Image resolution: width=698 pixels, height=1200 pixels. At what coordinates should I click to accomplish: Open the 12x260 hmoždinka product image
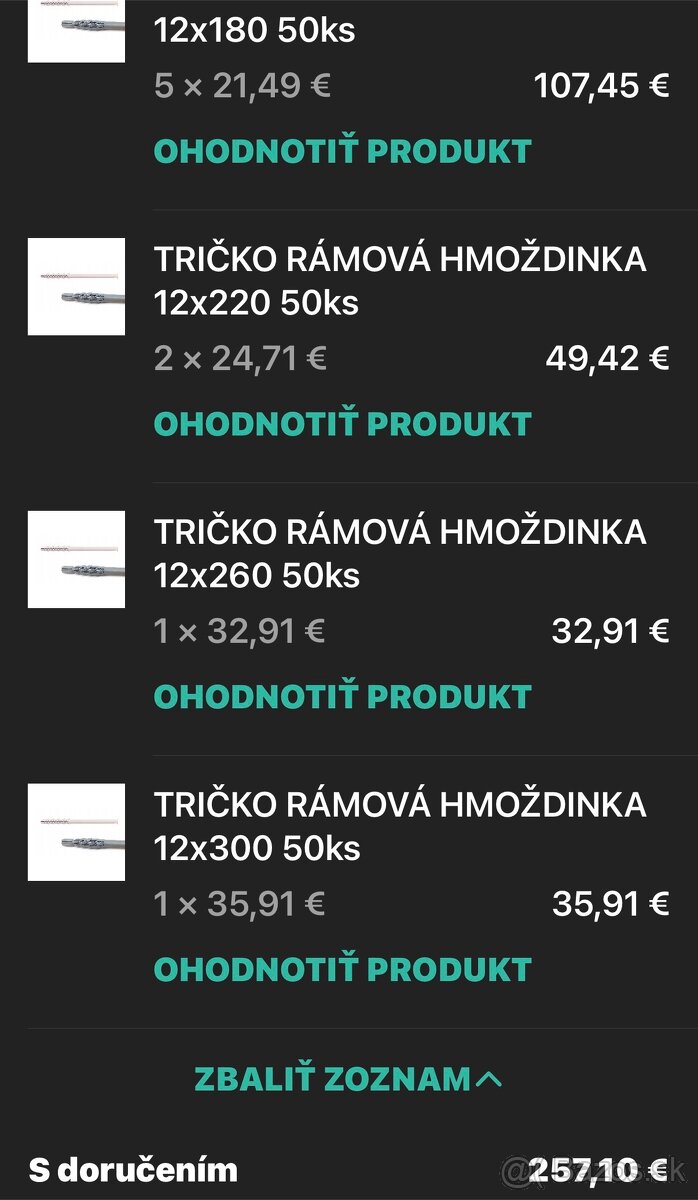click(76, 559)
